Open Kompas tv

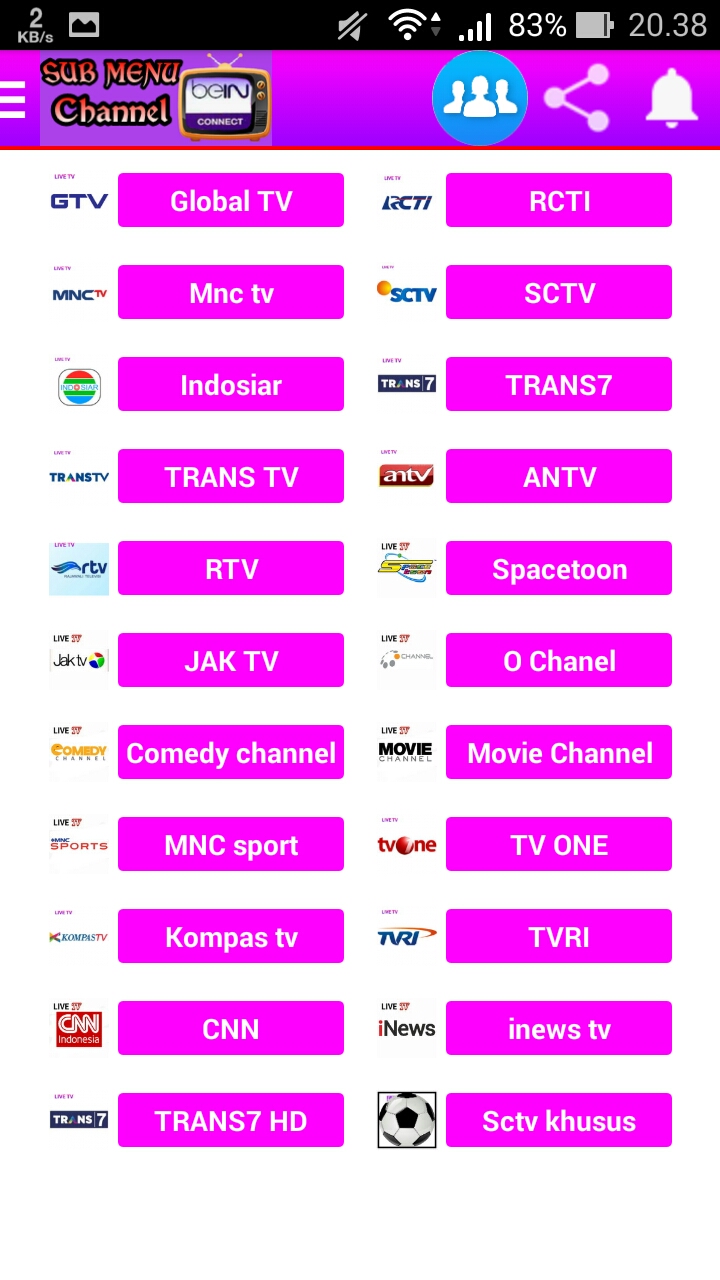click(231, 936)
